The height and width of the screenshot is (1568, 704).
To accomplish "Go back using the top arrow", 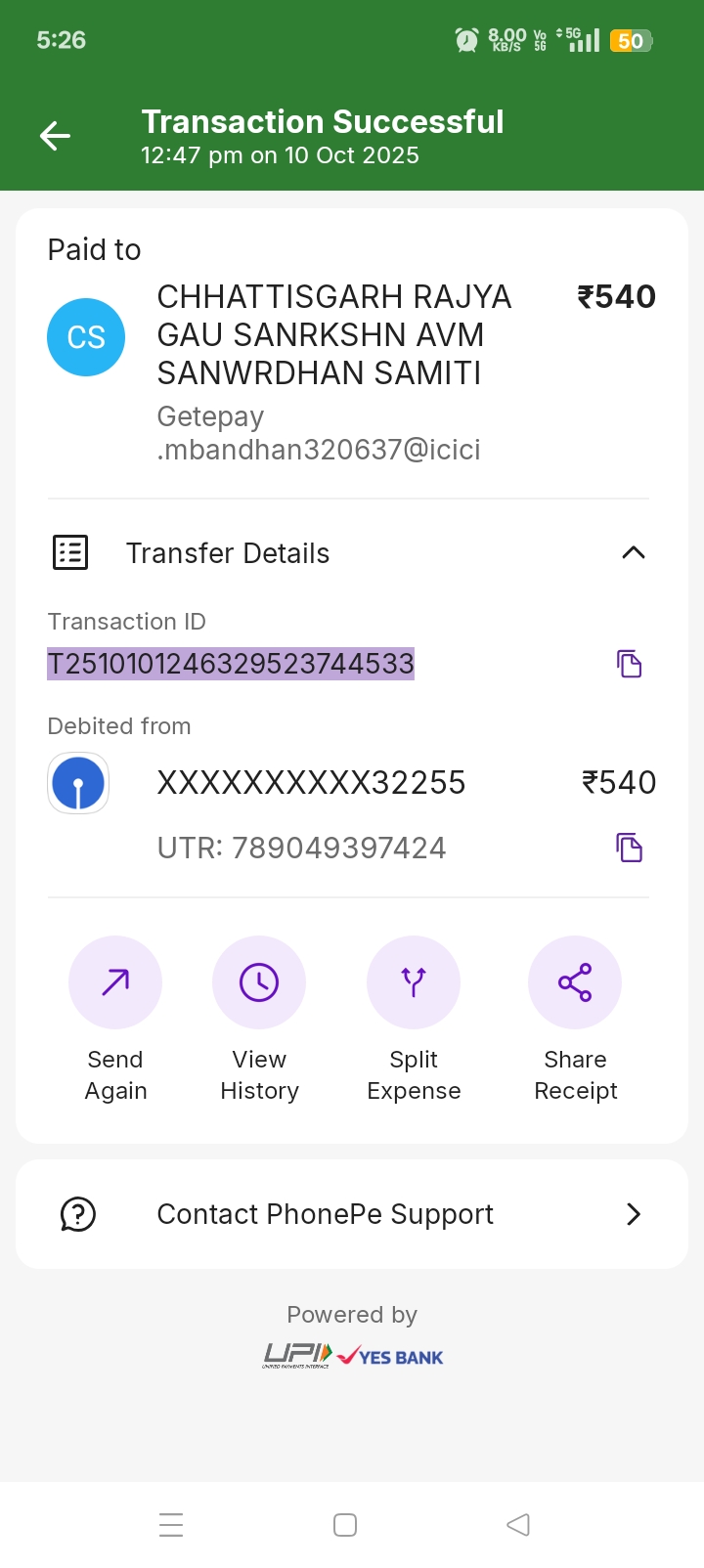I will click(x=55, y=136).
